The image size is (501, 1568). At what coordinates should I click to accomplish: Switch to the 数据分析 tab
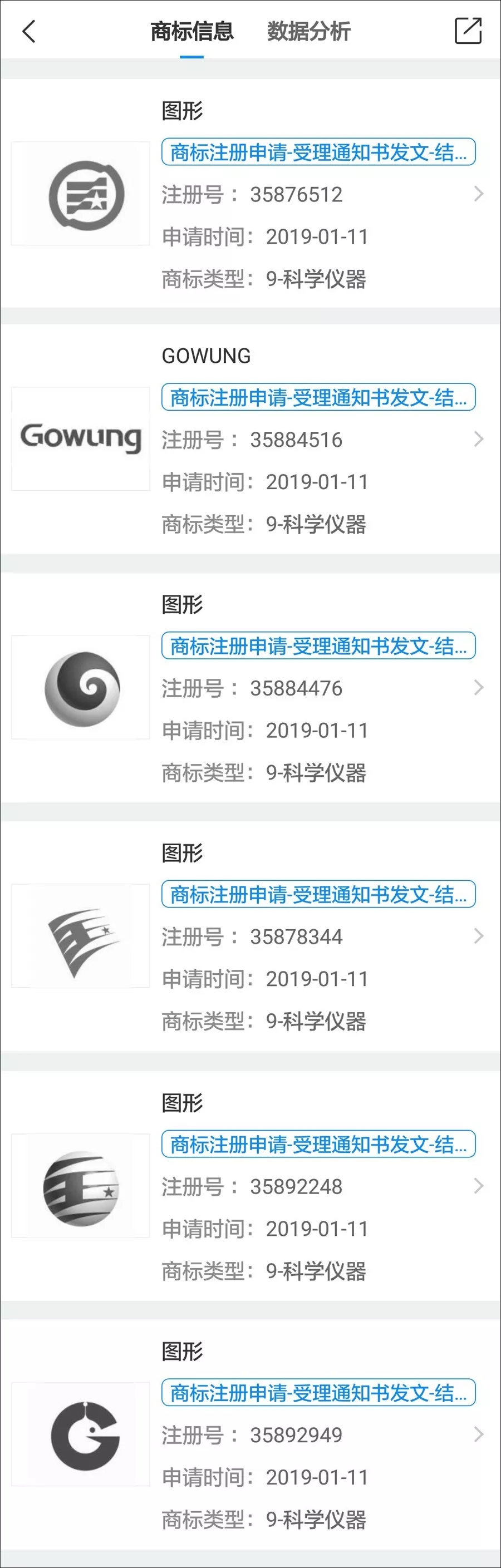308,31
